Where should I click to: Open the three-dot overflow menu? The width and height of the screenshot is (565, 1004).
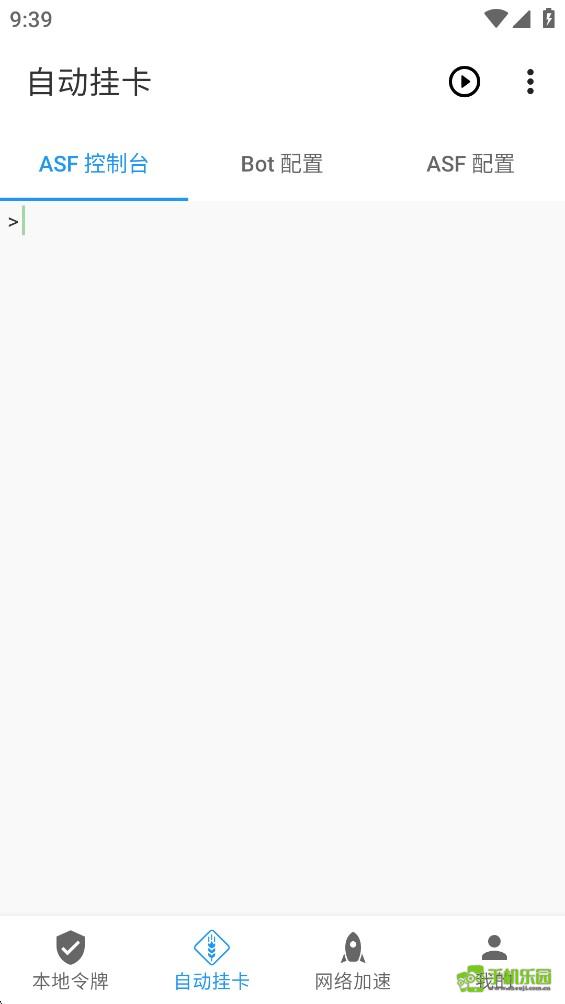pos(530,82)
